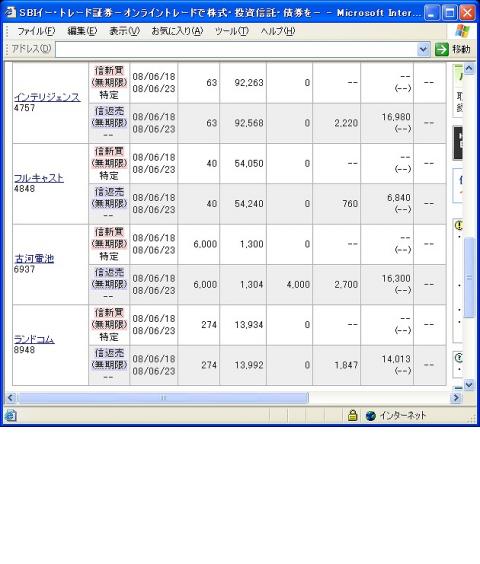Open the ファイル menu
Screen dimensions: 480x564
click(x=36, y=31)
